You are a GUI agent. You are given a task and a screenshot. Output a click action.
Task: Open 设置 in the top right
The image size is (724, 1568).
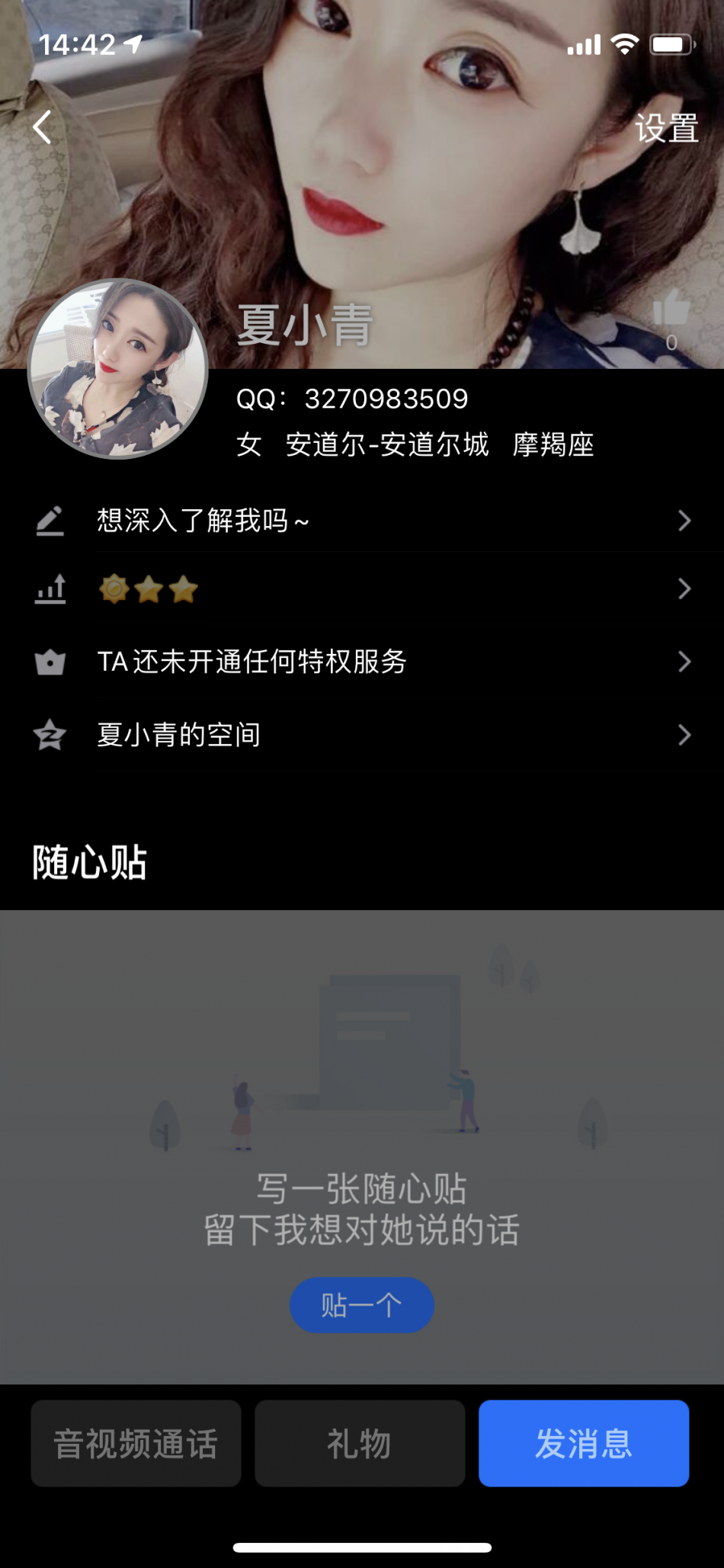click(666, 128)
